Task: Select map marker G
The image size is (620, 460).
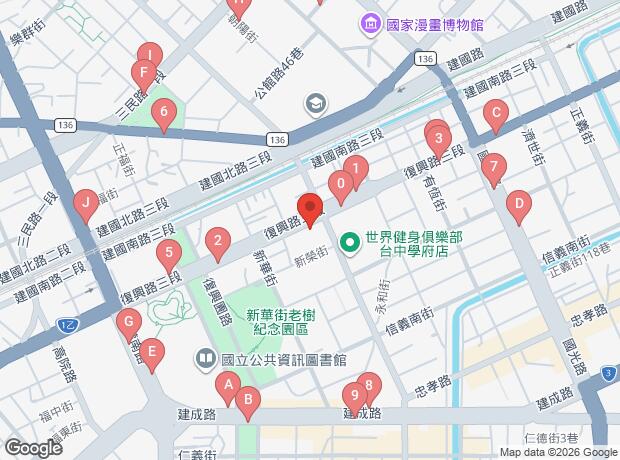Action: coord(129,326)
